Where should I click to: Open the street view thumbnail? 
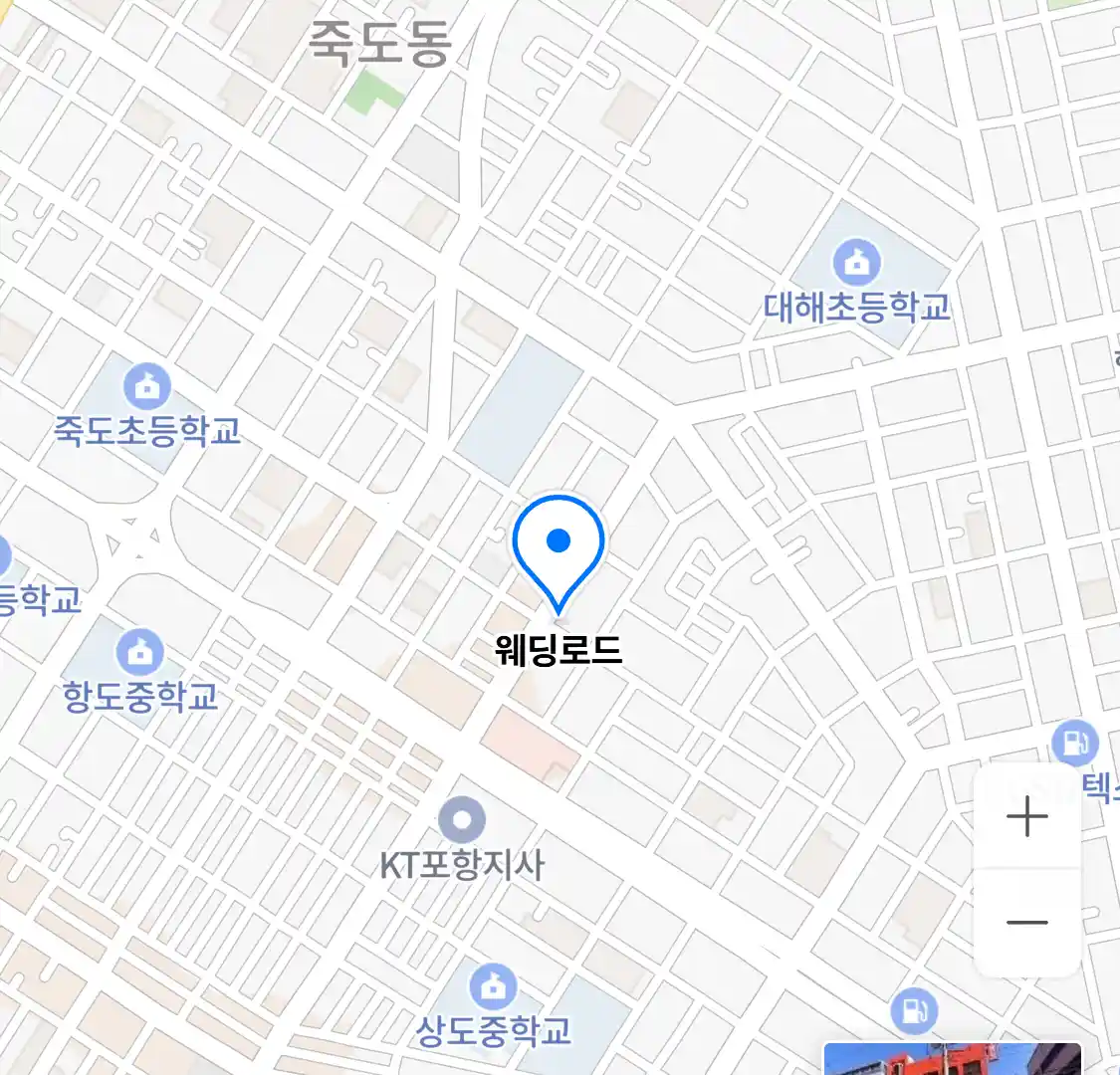pyautogui.click(x=952, y=1059)
